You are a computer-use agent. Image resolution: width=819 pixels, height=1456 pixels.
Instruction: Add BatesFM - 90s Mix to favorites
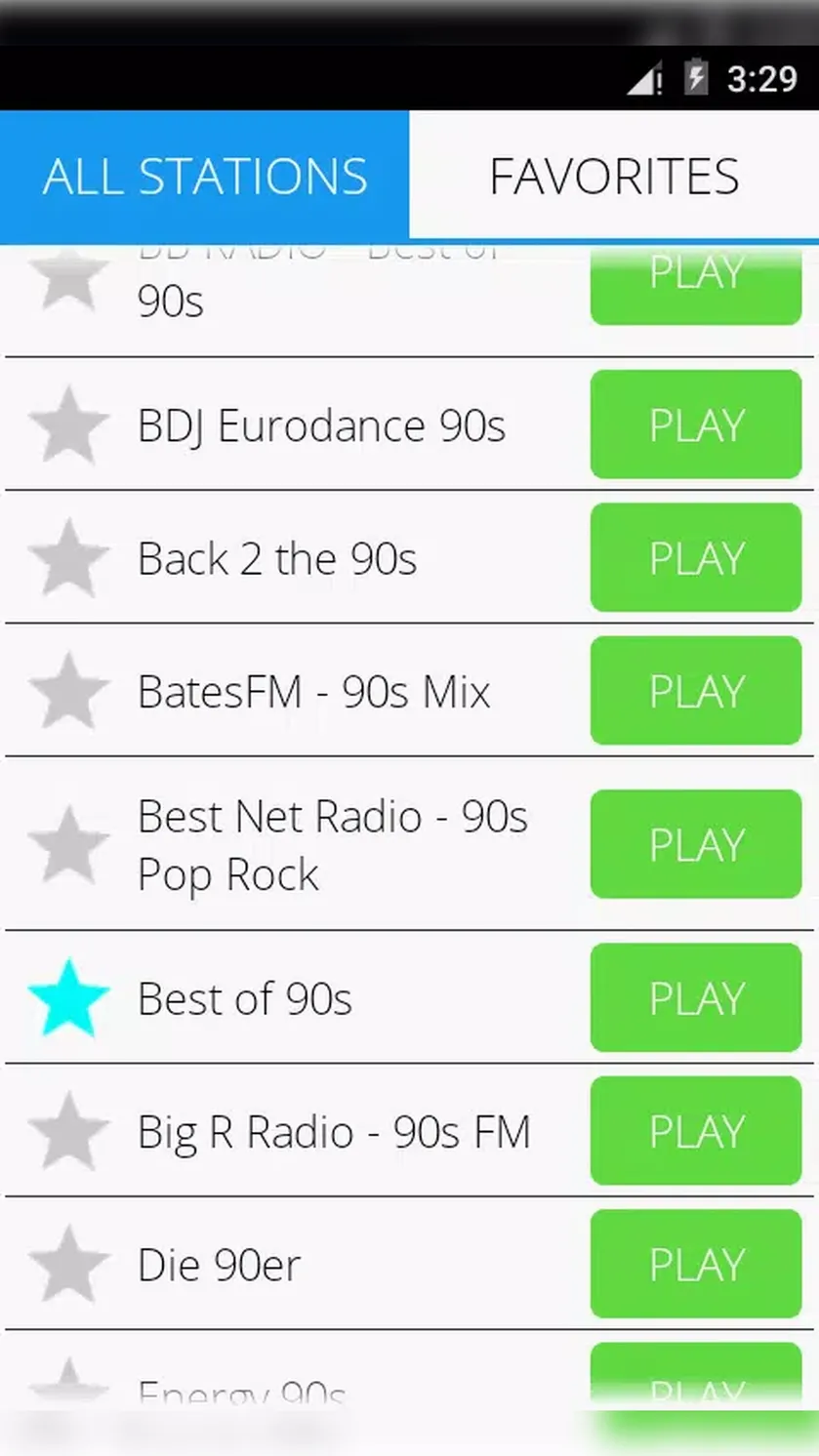pos(68,691)
